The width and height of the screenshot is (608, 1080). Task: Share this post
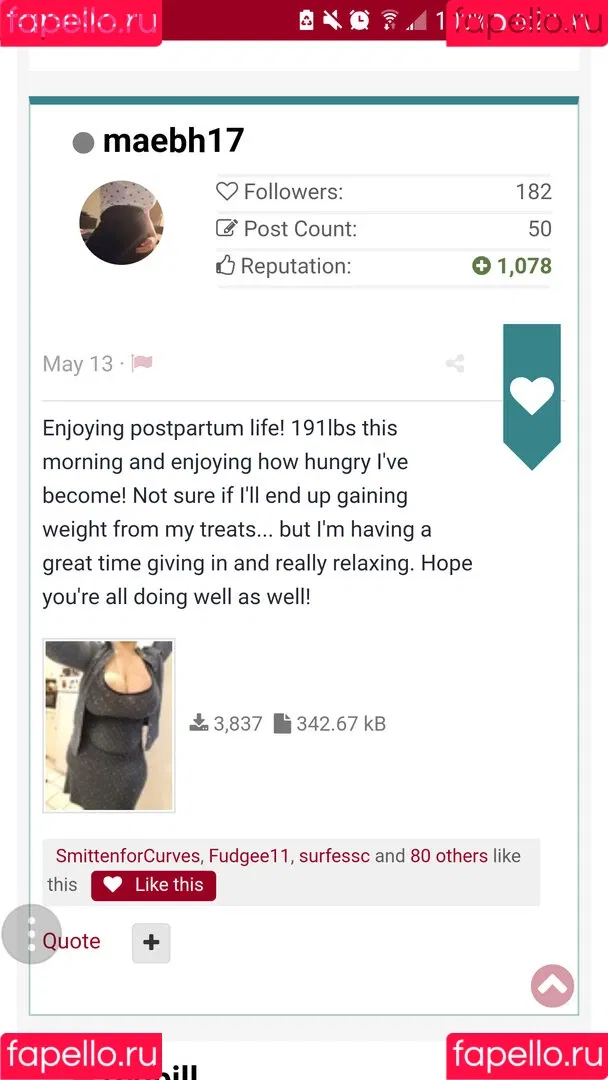pos(455,364)
